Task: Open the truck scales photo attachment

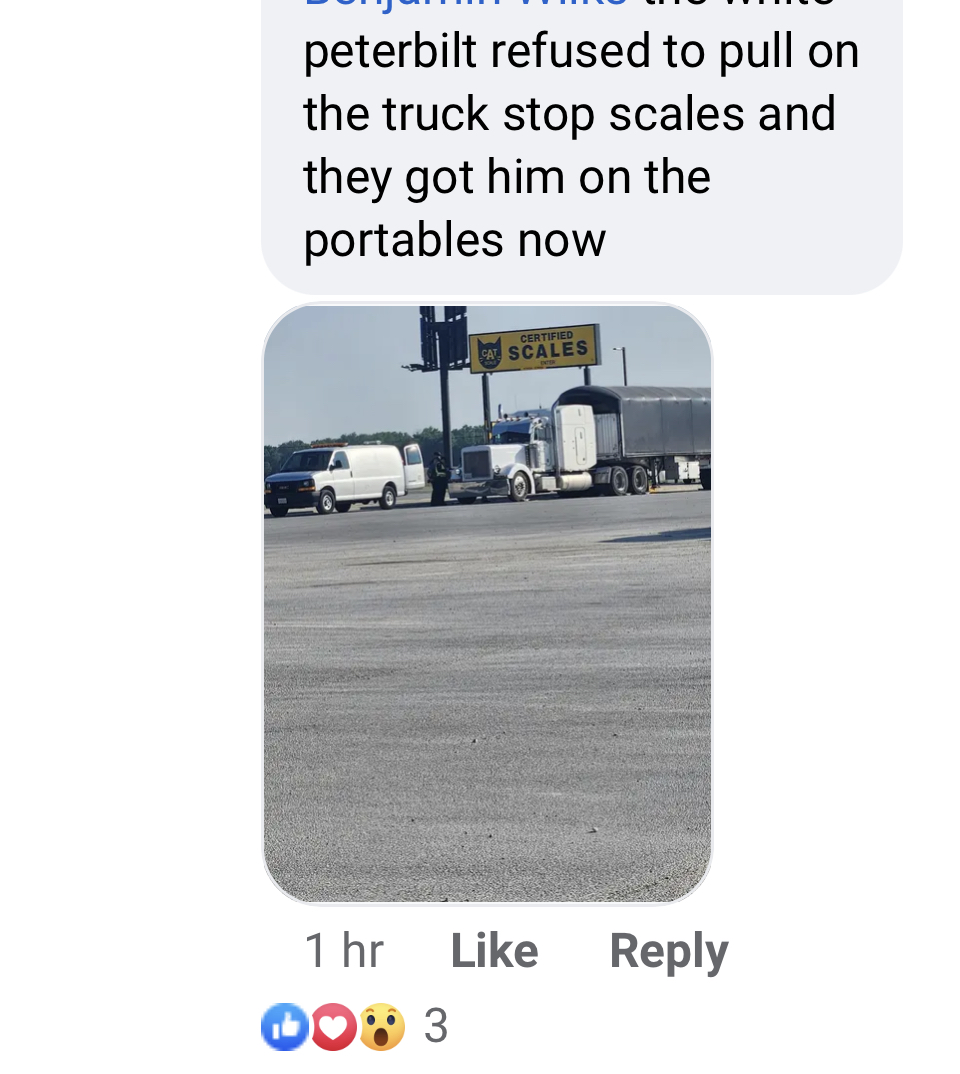Action: click(x=487, y=603)
